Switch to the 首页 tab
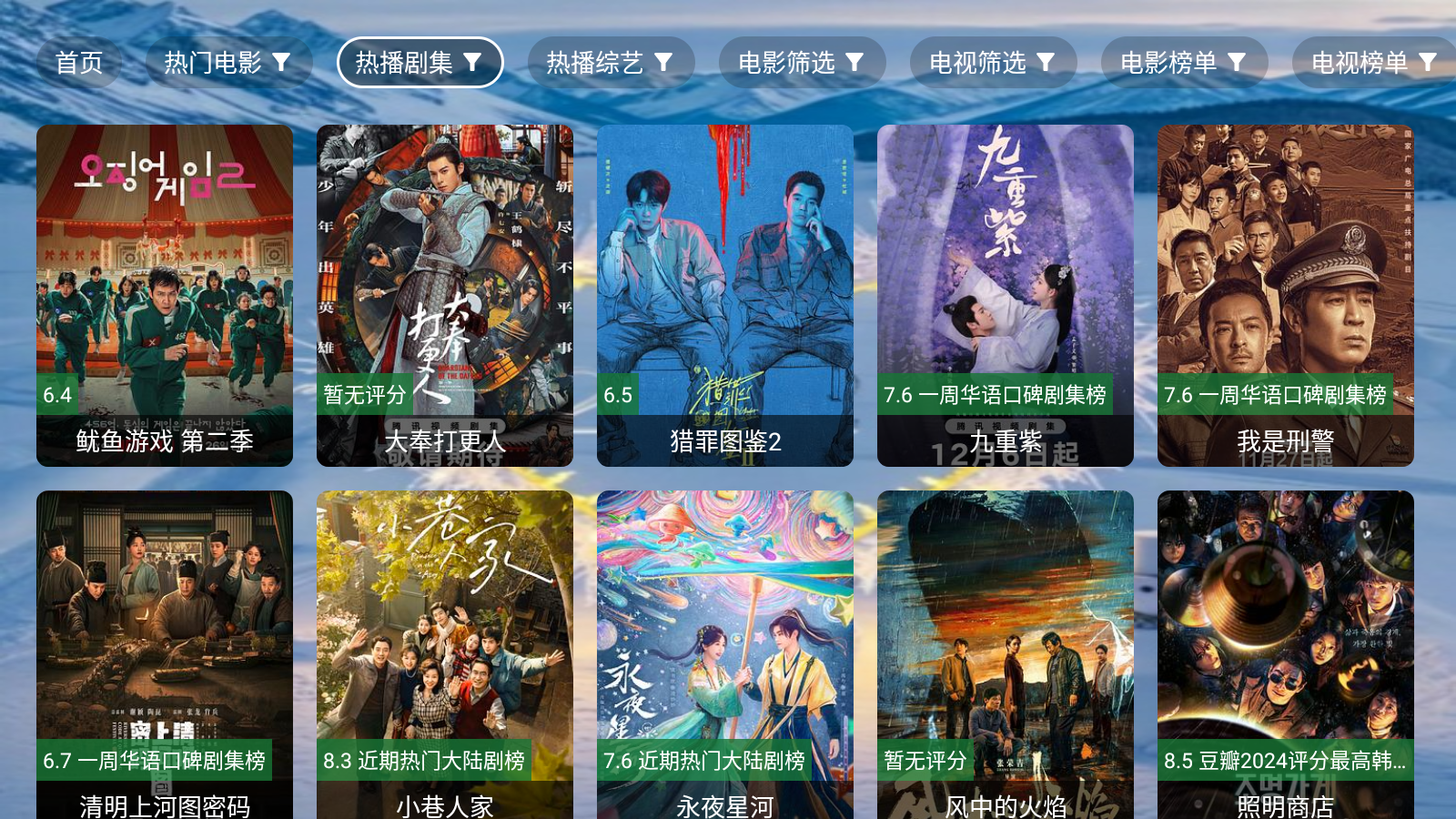This screenshot has height=819, width=1456. click(x=78, y=63)
